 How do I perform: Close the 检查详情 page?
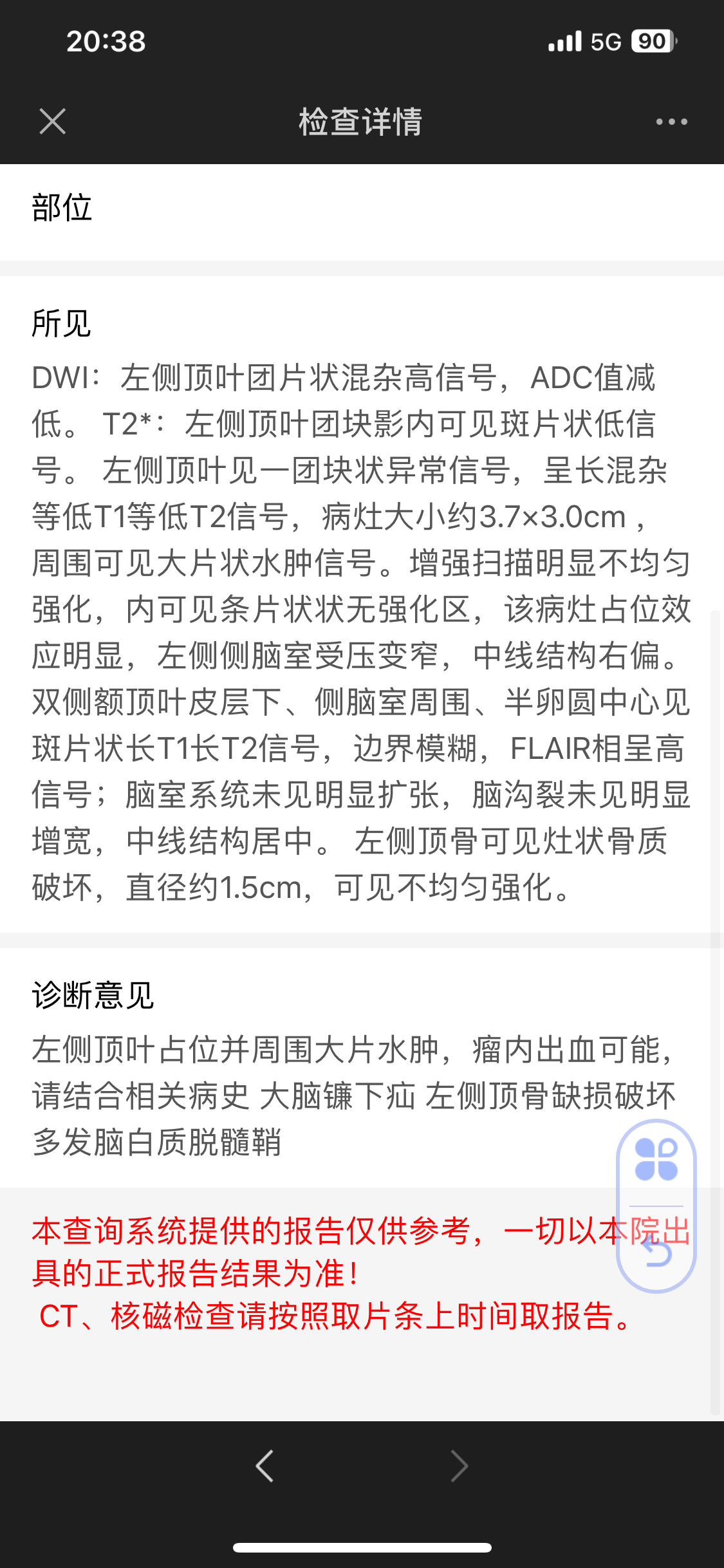click(x=52, y=121)
